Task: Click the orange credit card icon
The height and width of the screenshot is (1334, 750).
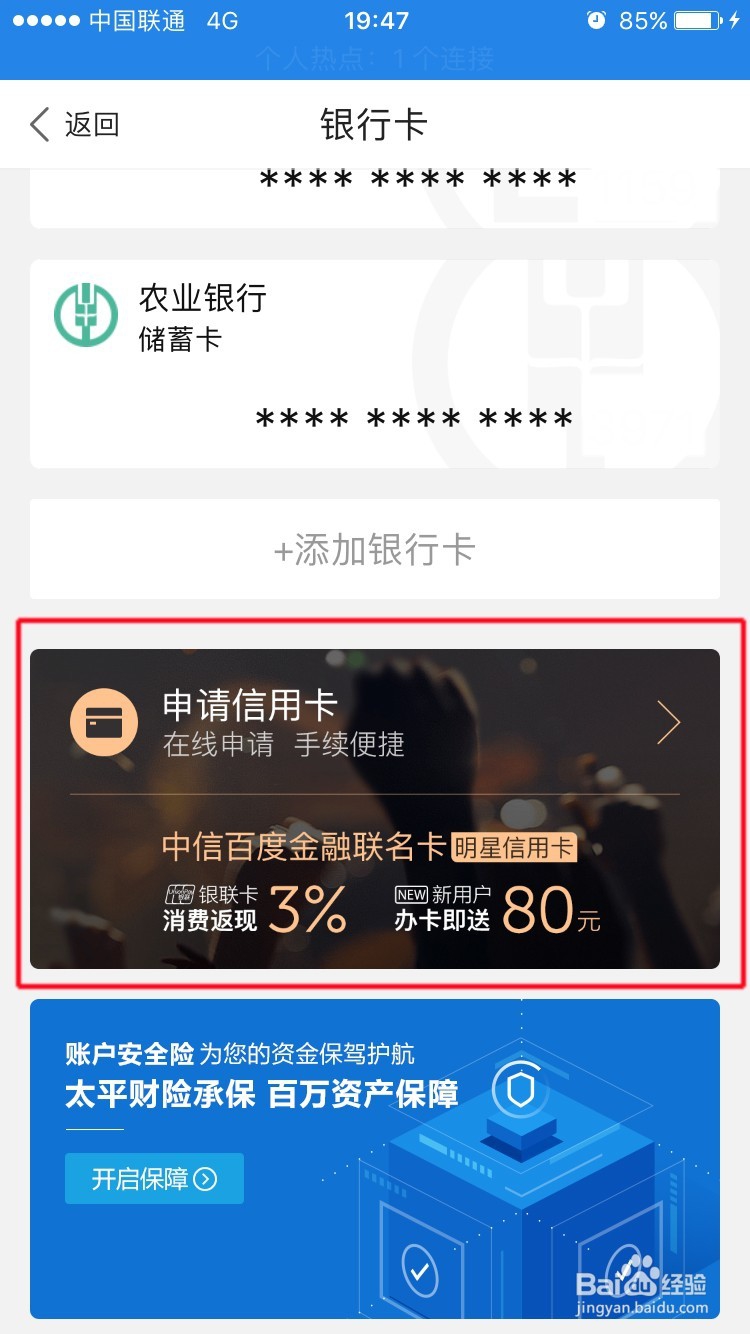Action: [104, 722]
